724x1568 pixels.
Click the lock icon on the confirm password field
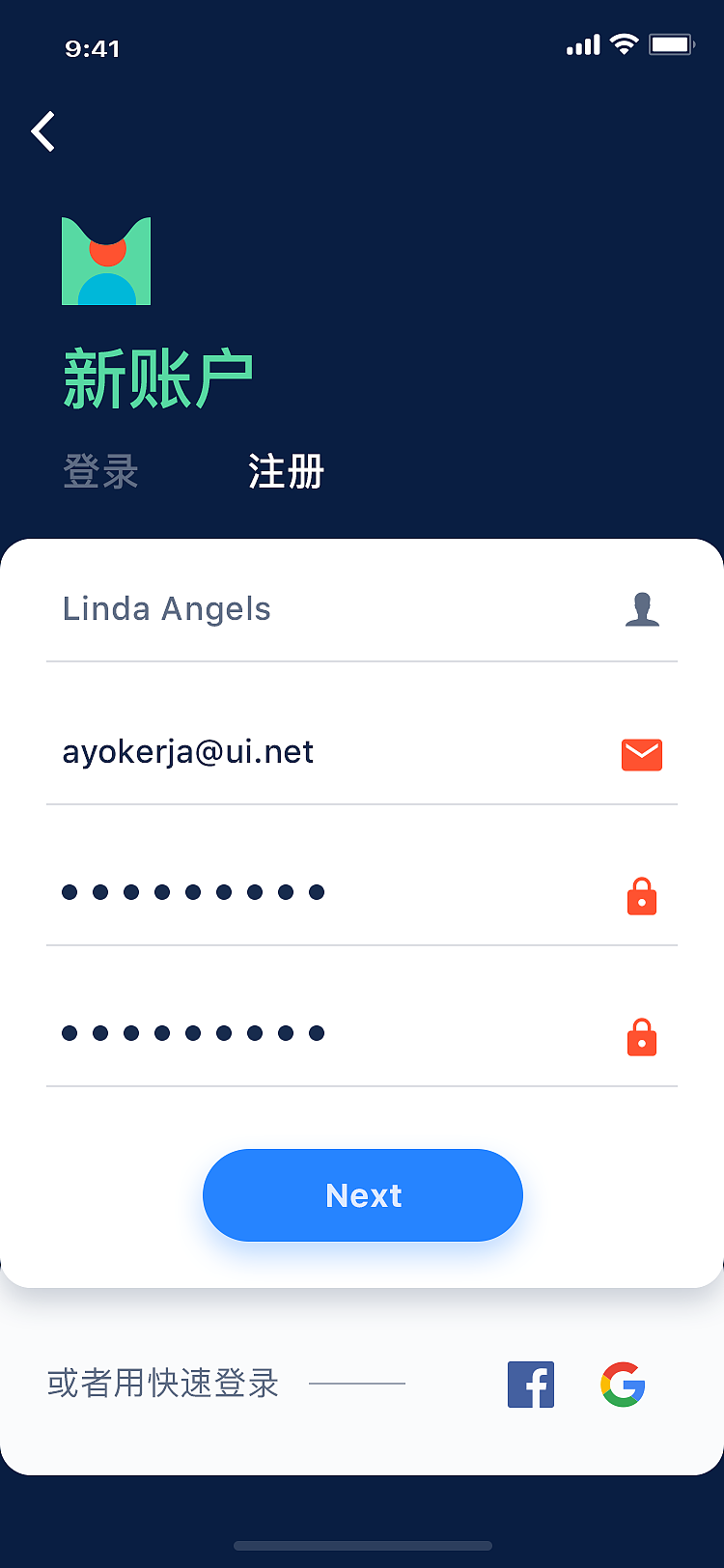(x=642, y=1038)
